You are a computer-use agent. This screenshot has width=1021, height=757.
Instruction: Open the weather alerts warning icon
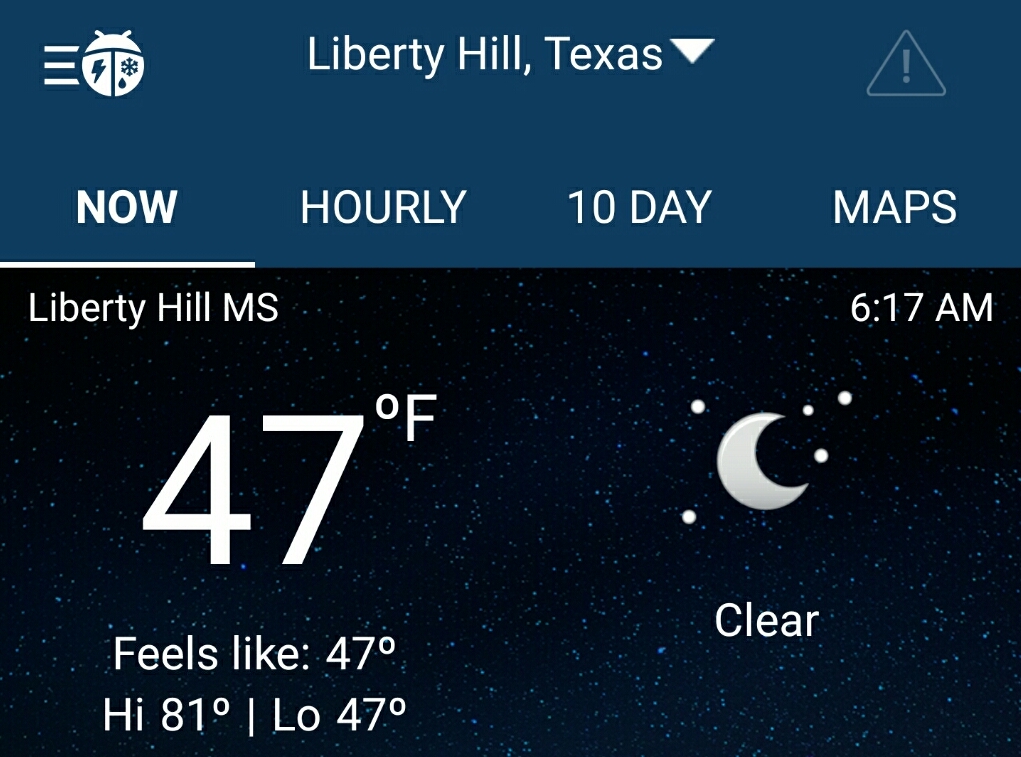[x=905, y=65]
